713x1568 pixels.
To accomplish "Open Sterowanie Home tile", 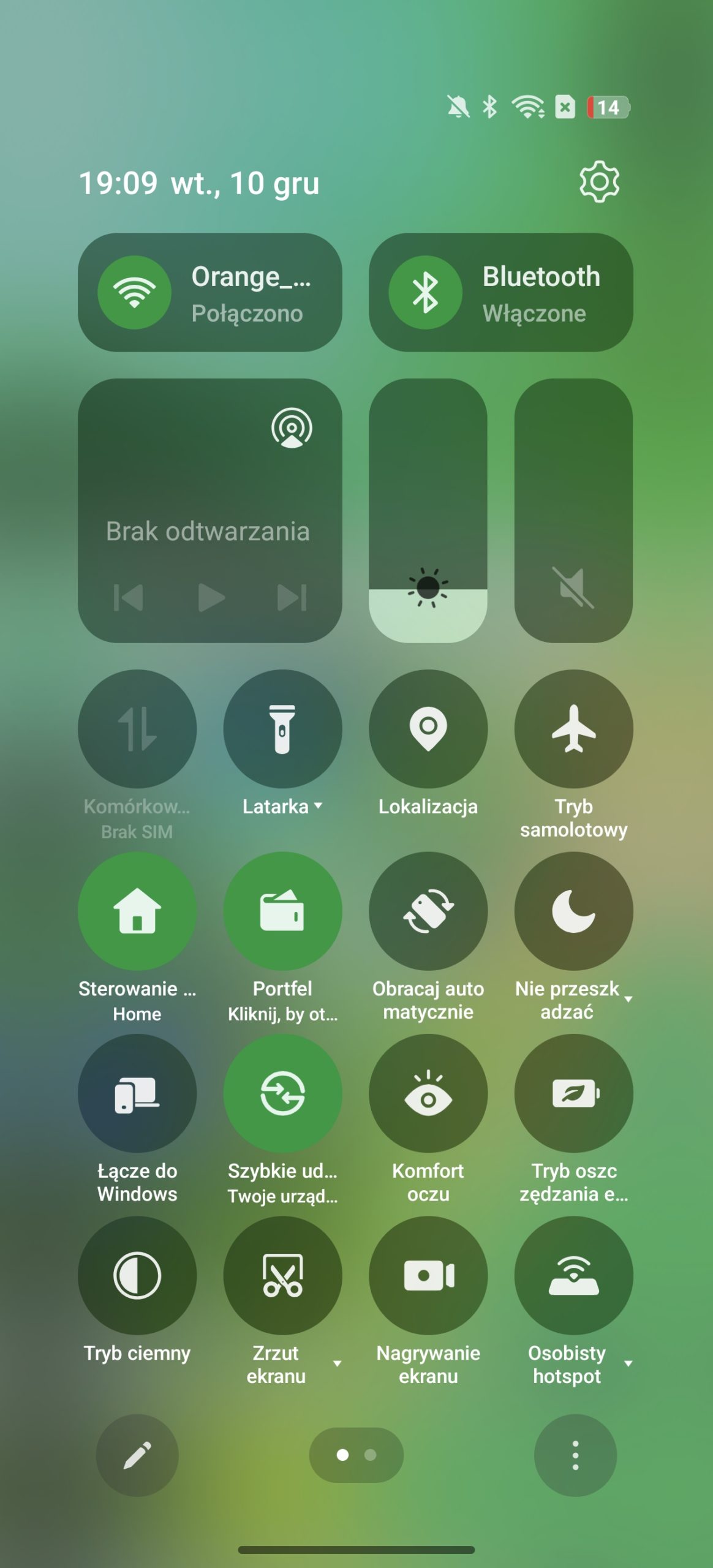I will [x=137, y=911].
